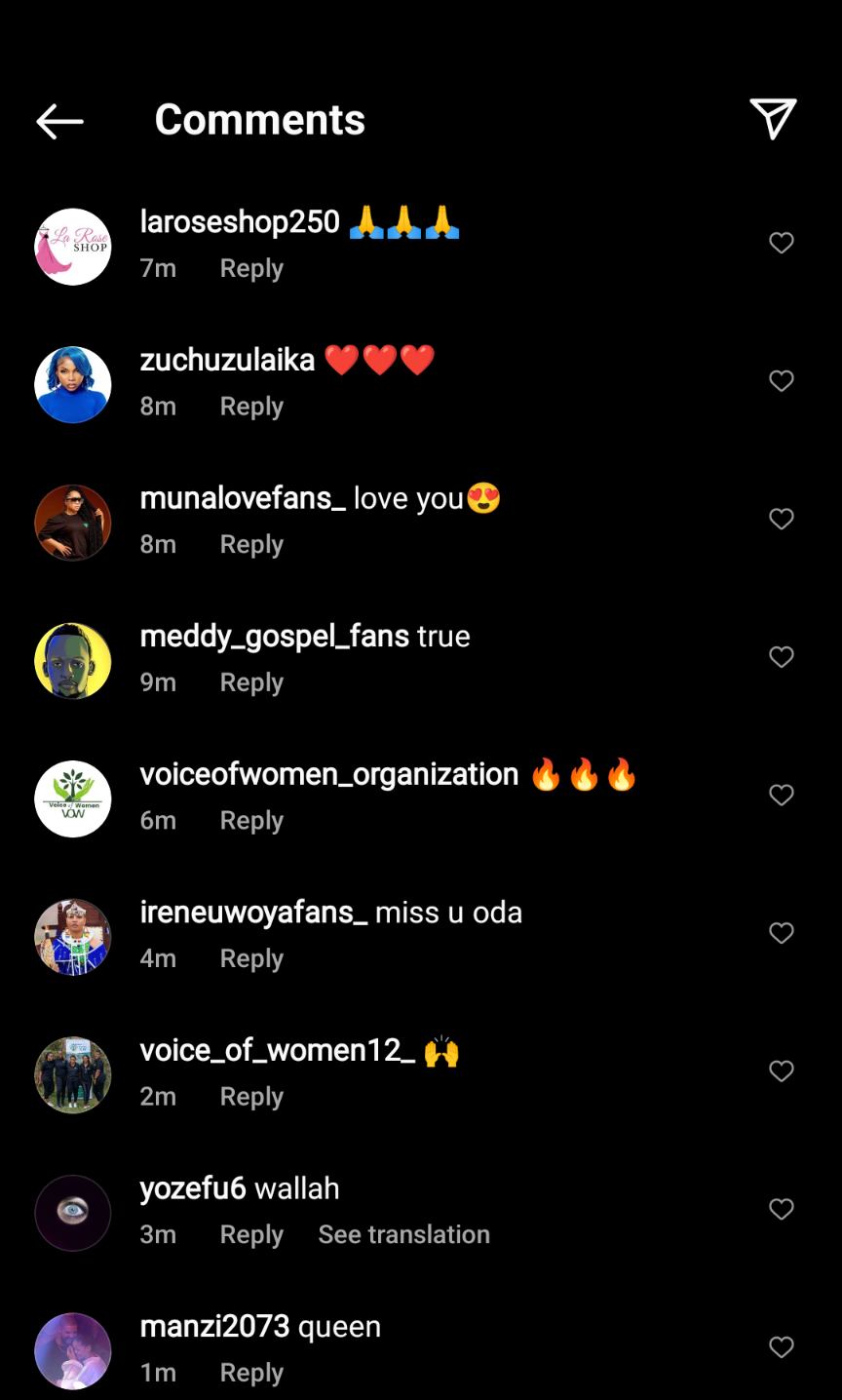Like ireneuwoyafans_'s "miss u oda" comment

(x=782, y=933)
